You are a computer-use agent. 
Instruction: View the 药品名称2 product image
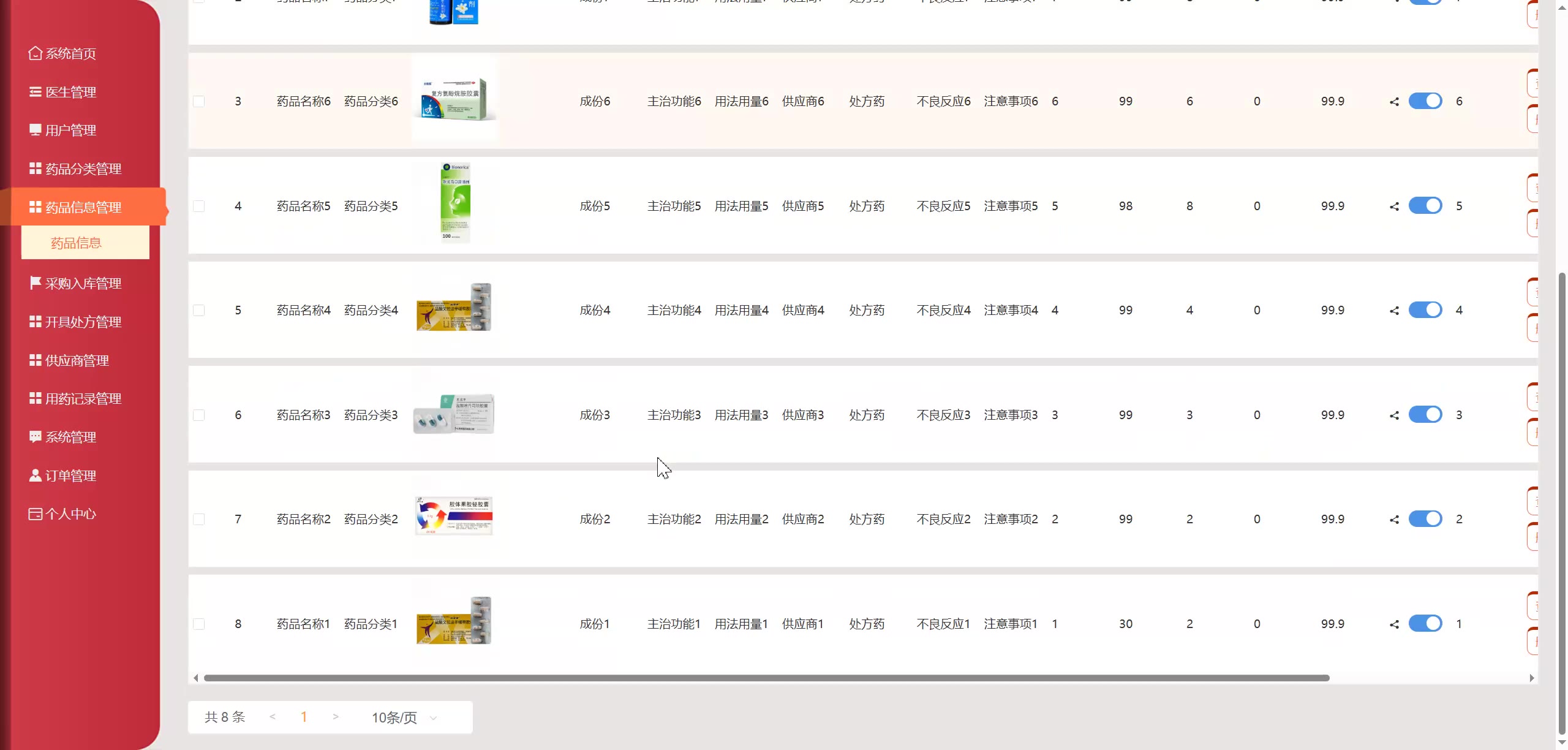(x=454, y=516)
